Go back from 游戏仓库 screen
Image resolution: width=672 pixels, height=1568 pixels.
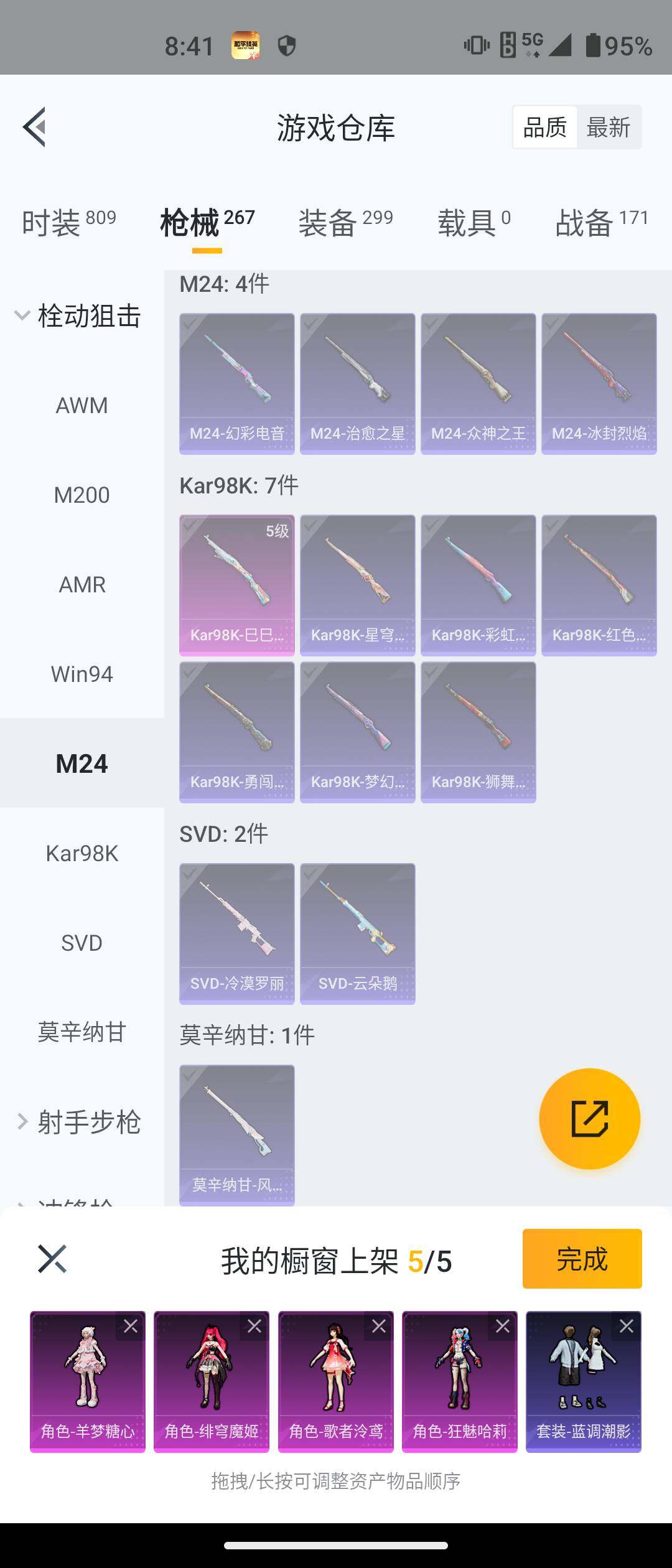tap(35, 127)
